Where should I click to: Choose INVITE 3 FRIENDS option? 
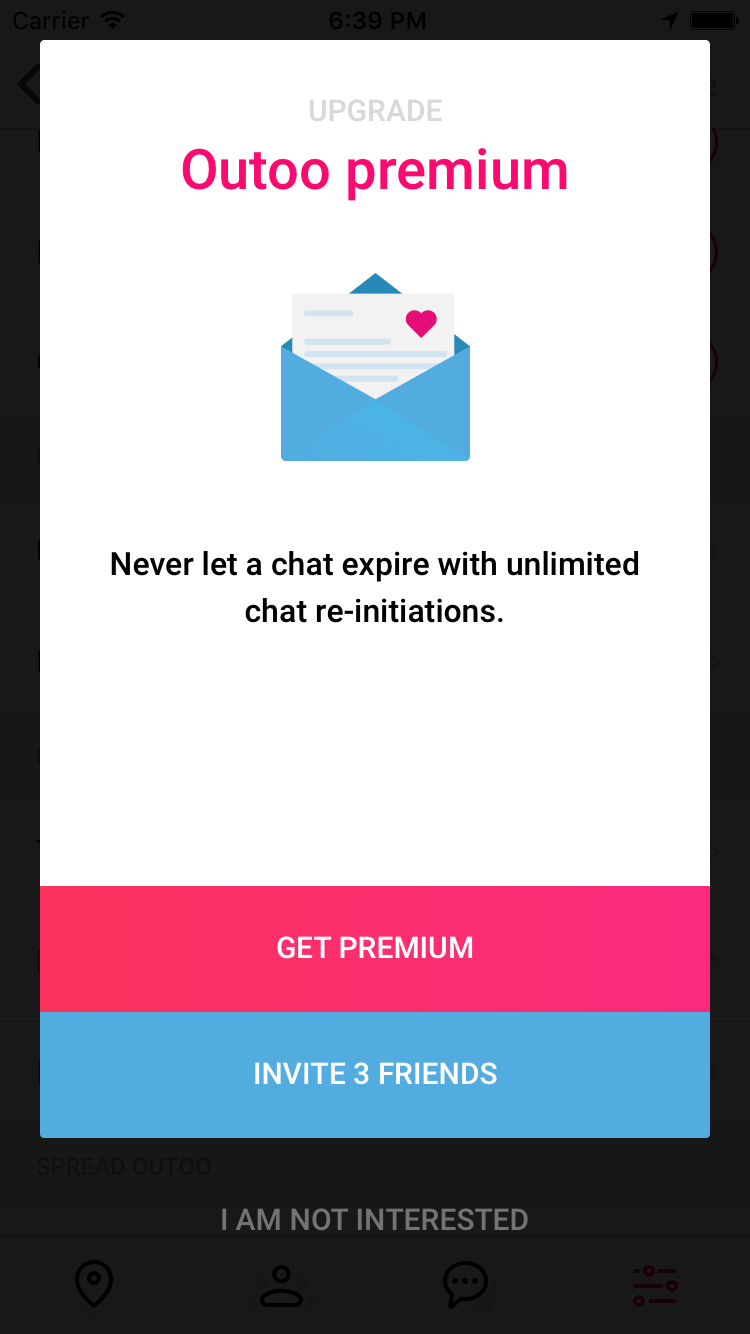[x=375, y=1074]
